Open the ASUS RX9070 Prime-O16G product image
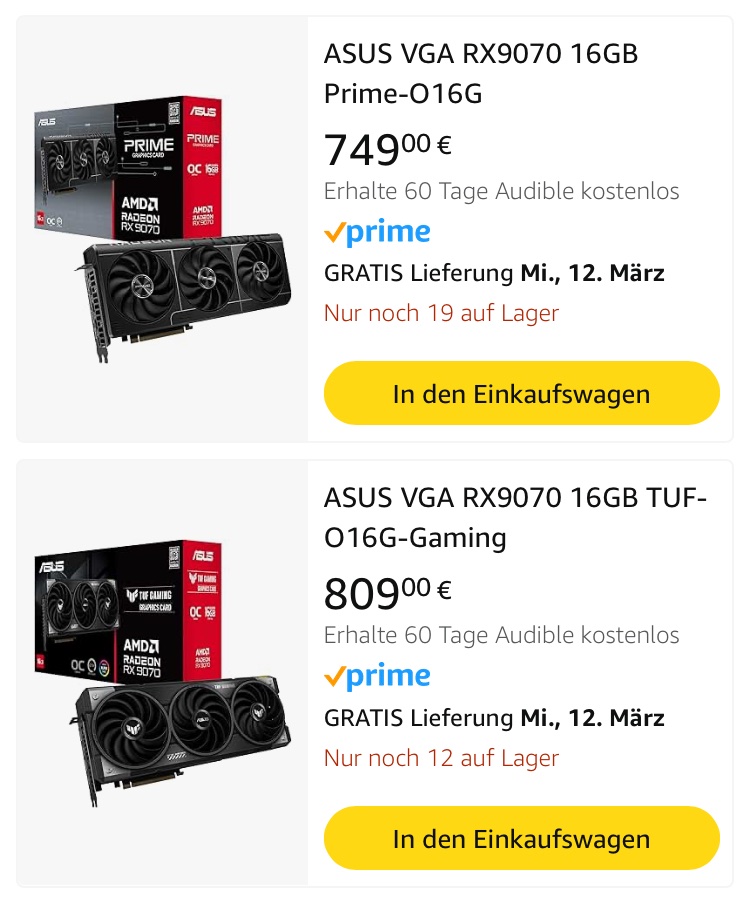Viewport: 750px width, 902px height. tap(163, 228)
